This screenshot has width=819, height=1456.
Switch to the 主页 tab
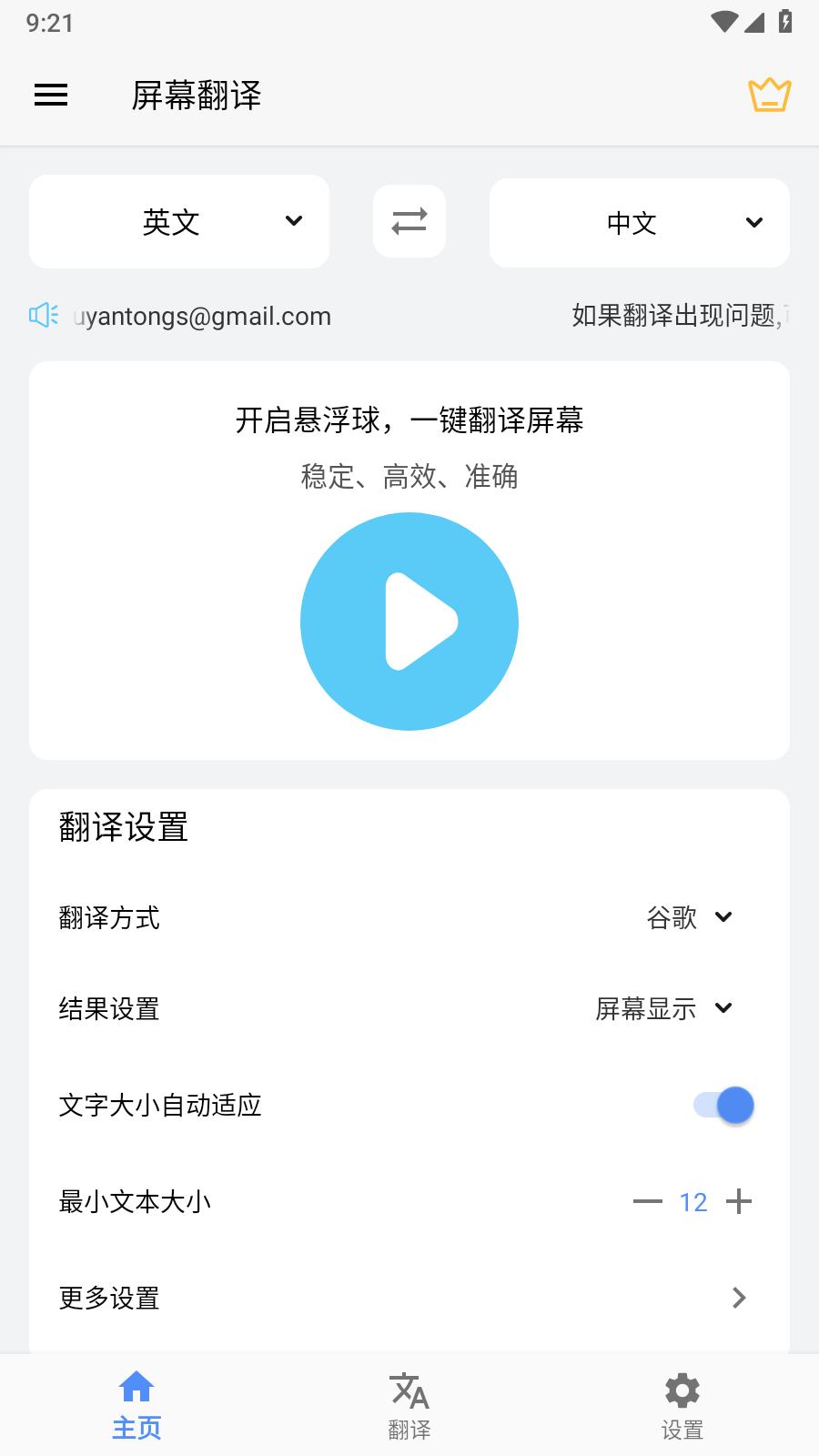(136, 1406)
